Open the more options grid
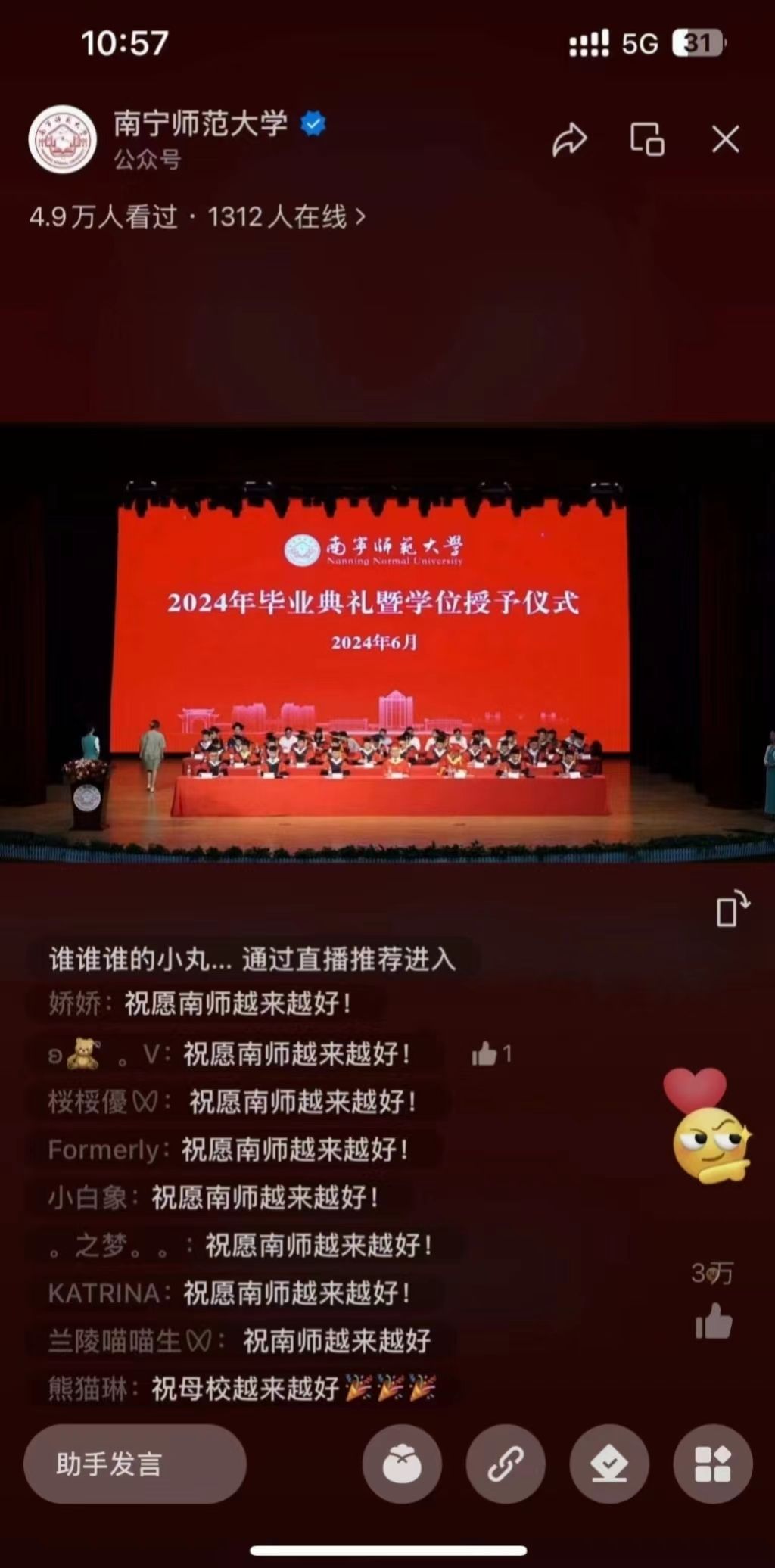Image resolution: width=775 pixels, height=1568 pixels. (x=712, y=1464)
